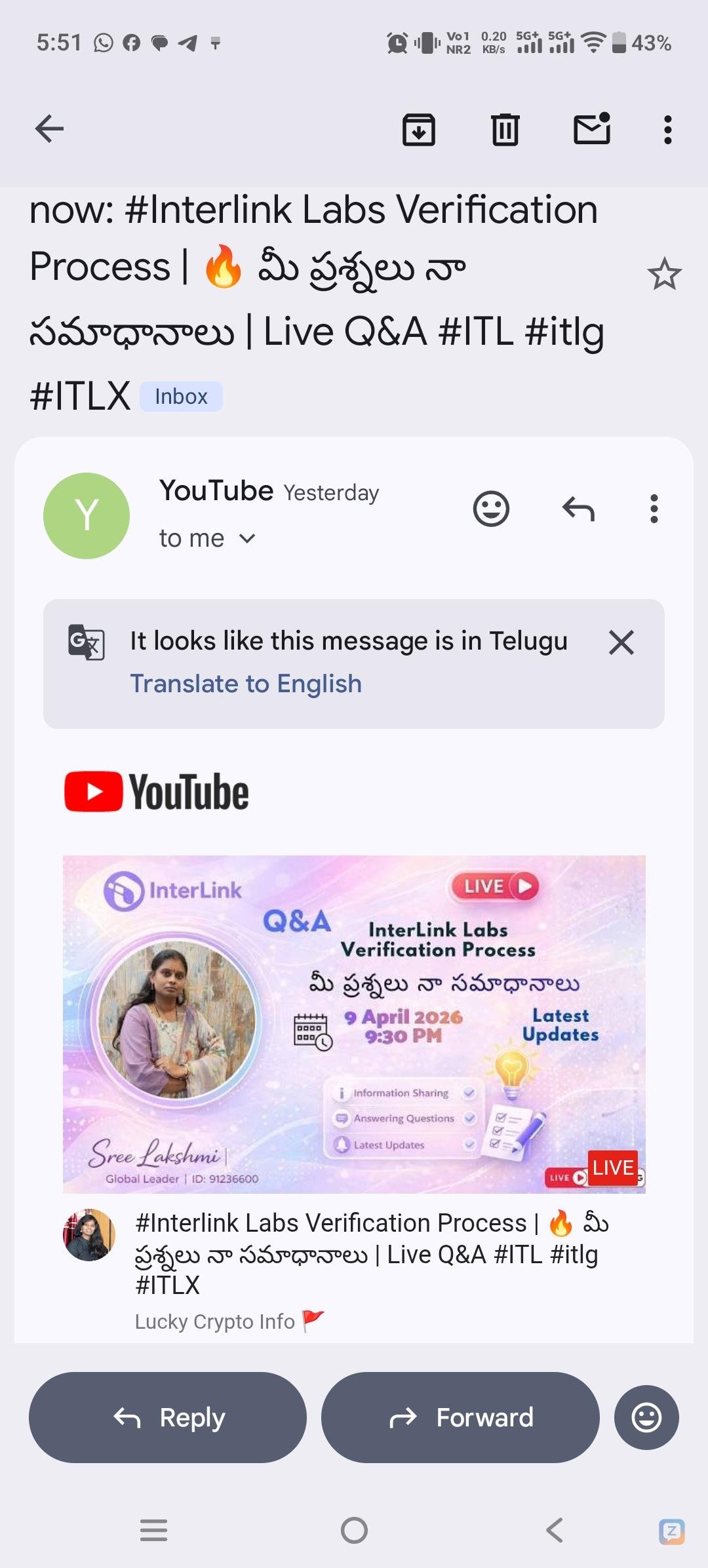708x1568 pixels.
Task: Open message options menu beside reply arrow
Action: pyautogui.click(x=654, y=509)
